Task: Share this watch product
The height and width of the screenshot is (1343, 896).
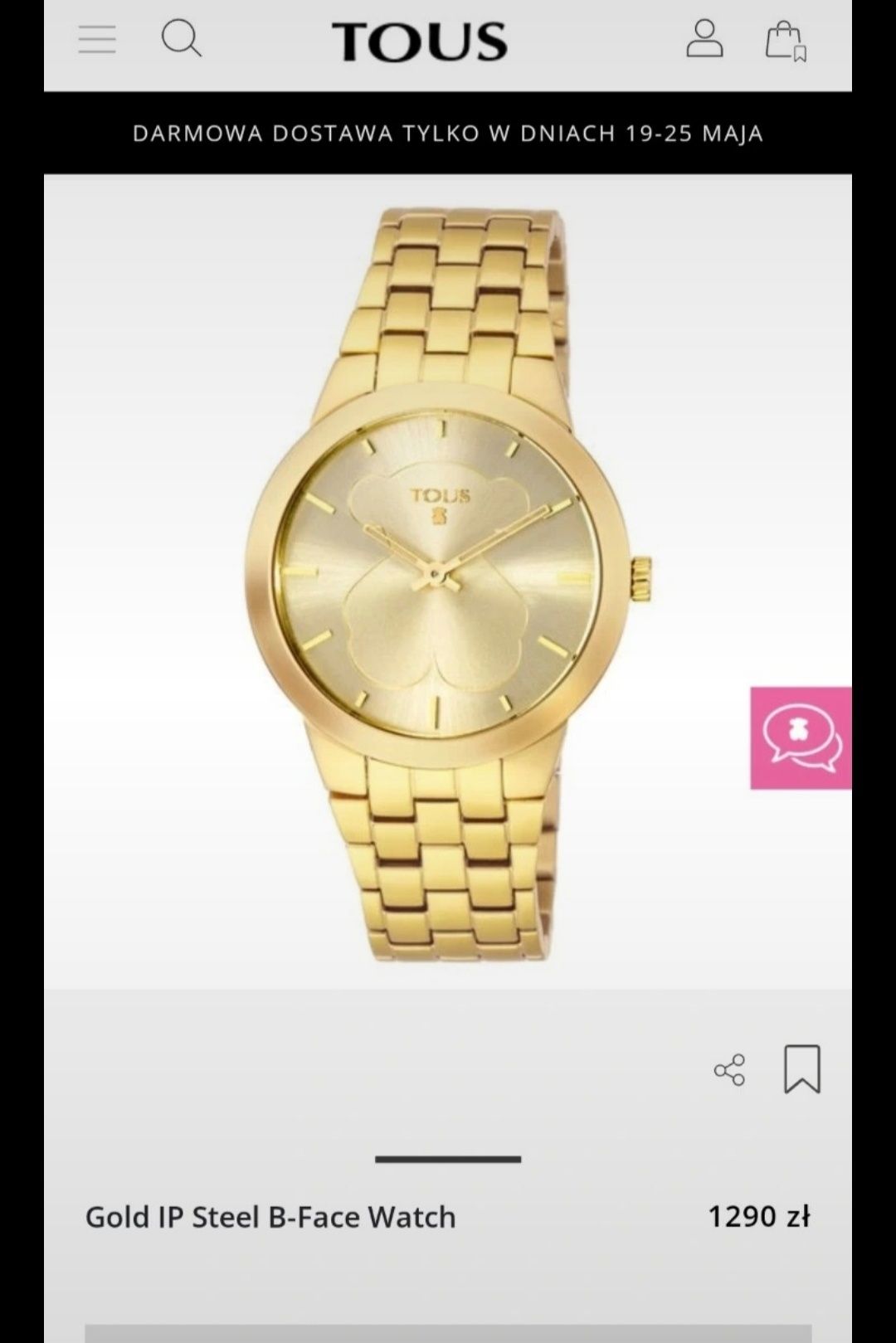Action: pyautogui.click(x=729, y=1070)
